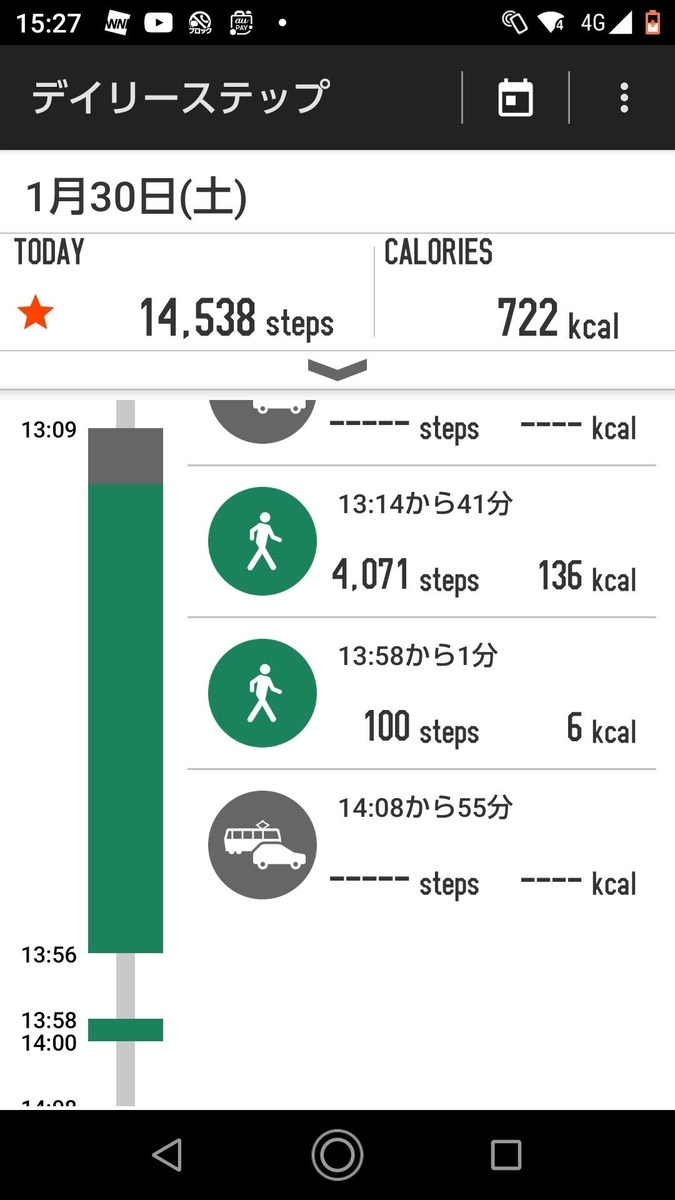
Task: Open the 13:14 walking entry with 4,071 steps
Action: coord(422,542)
